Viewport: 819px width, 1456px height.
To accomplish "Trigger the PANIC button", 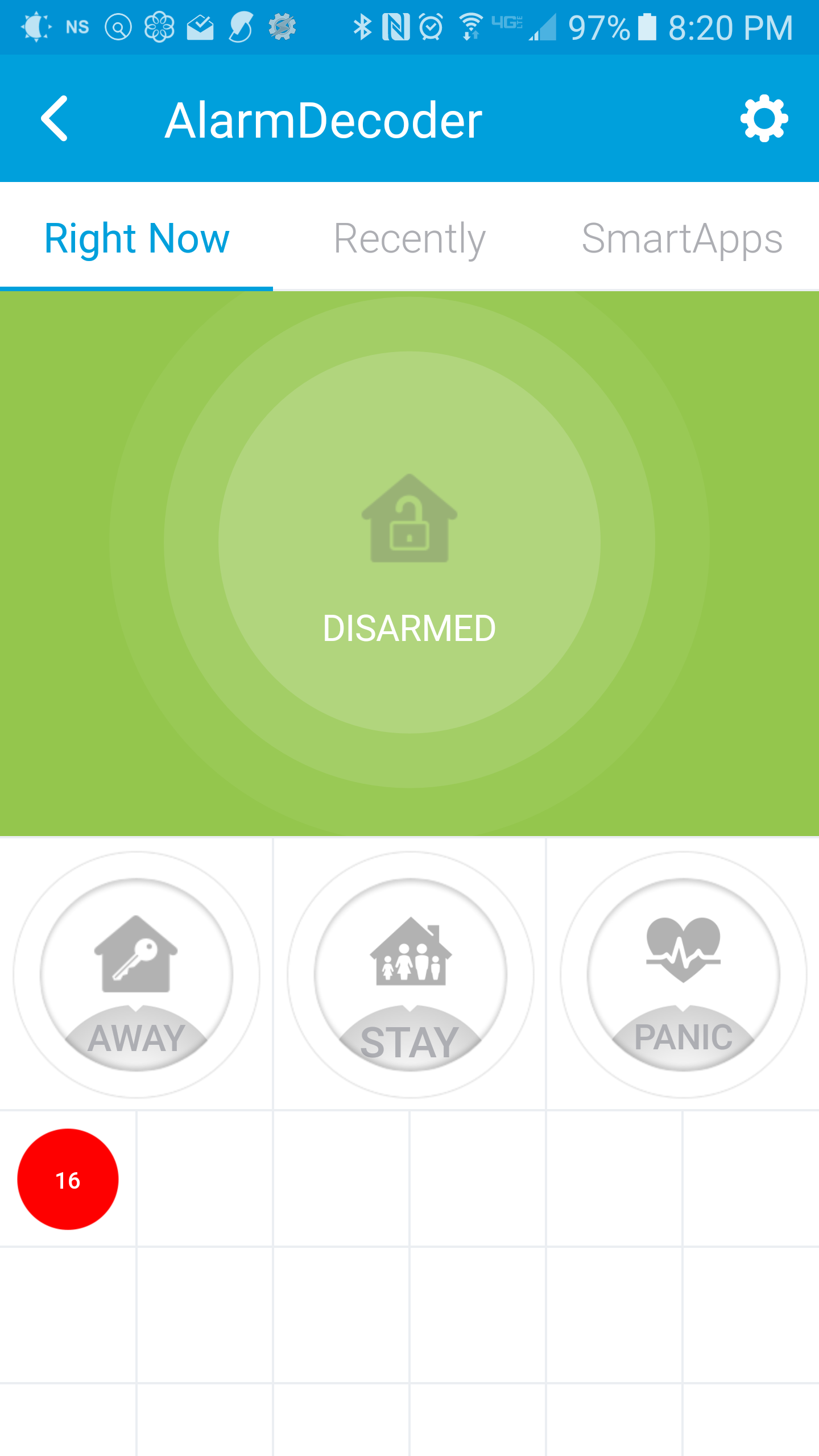I will pos(683,974).
